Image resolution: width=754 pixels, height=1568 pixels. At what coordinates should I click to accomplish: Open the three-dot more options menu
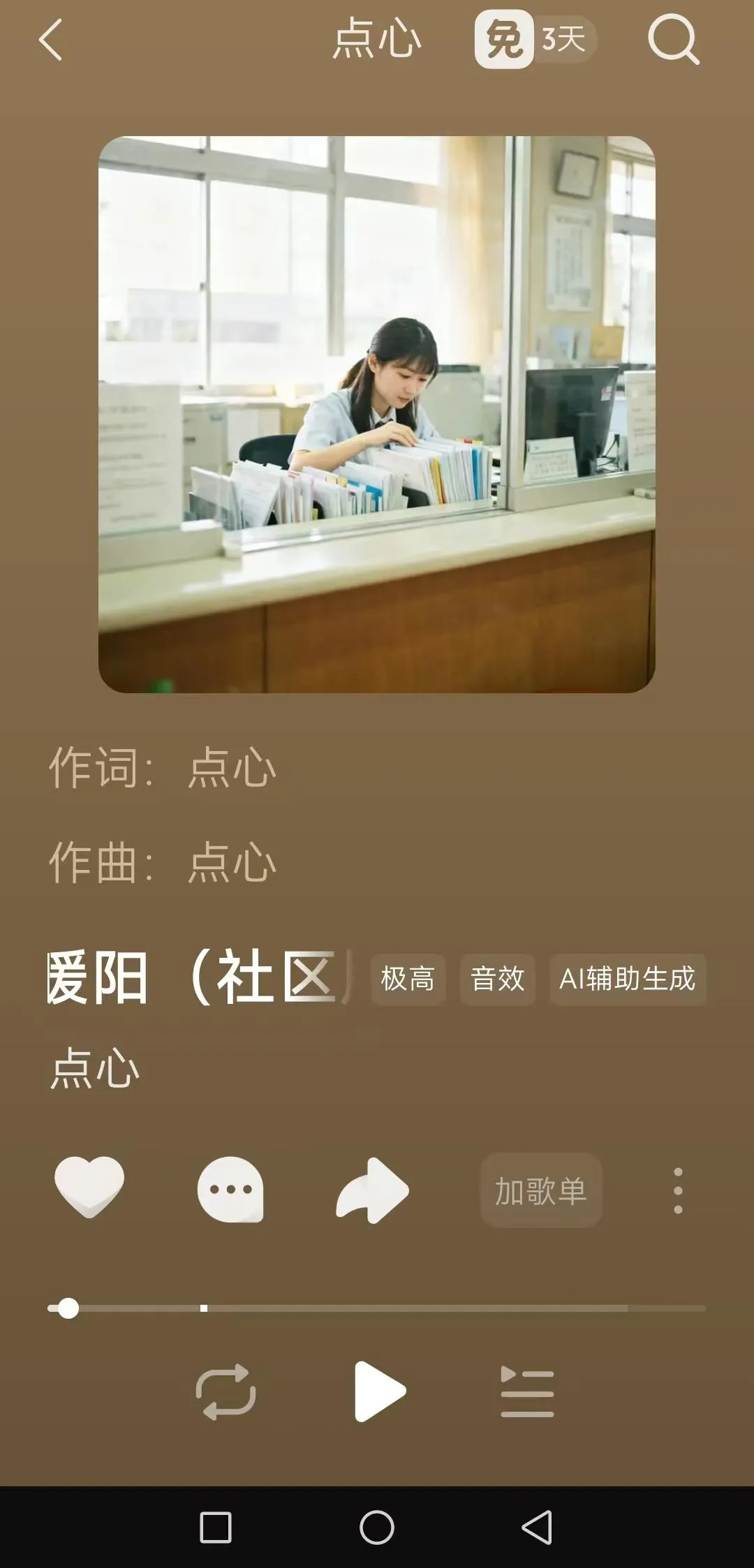pyautogui.click(x=678, y=1190)
